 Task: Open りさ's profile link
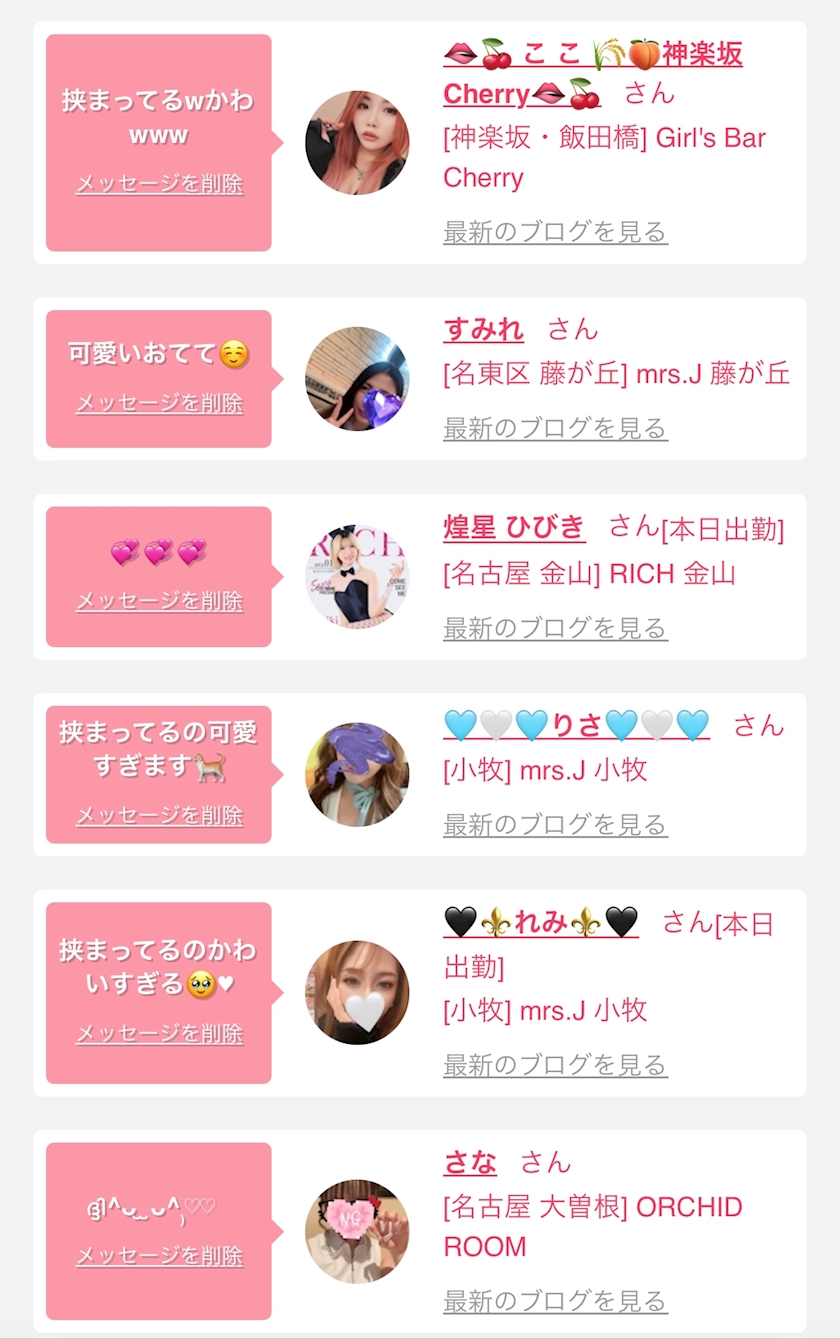[576, 725]
